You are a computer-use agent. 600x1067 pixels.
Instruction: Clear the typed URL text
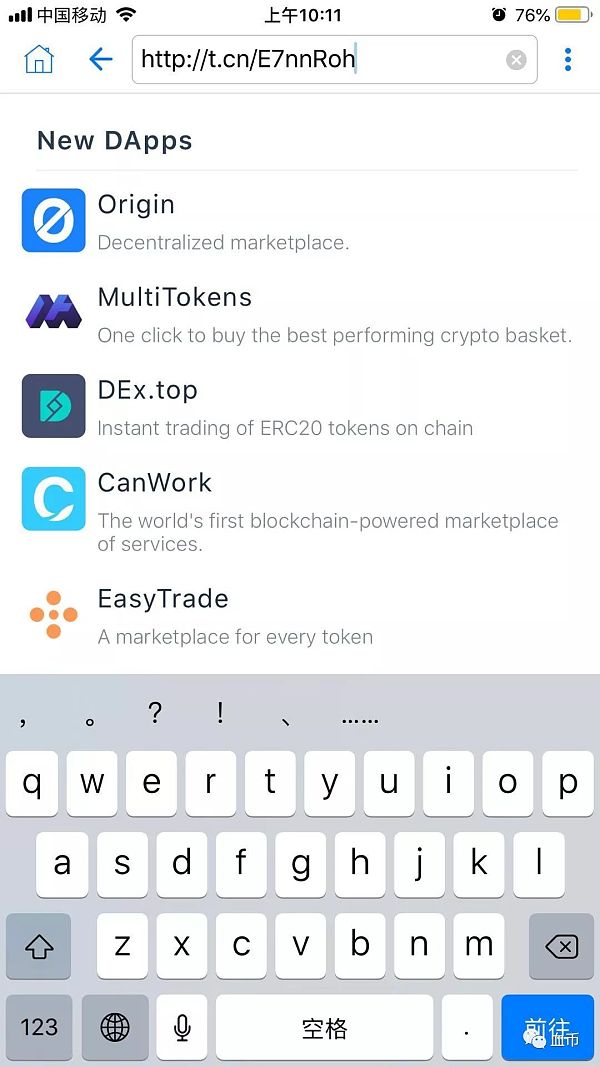tap(516, 60)
